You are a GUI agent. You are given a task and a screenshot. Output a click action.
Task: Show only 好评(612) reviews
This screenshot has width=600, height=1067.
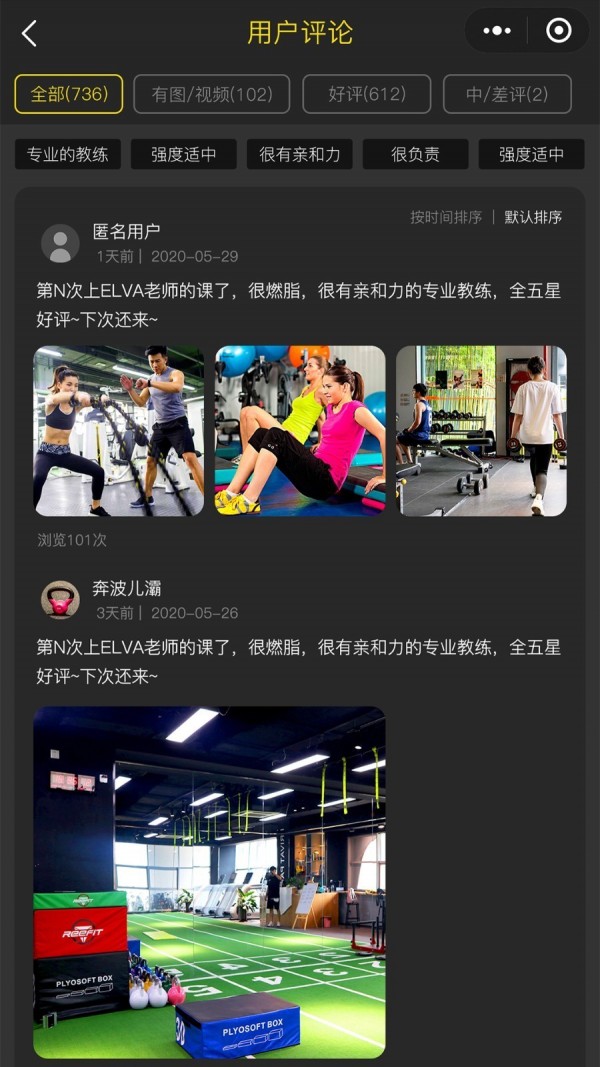click(x=367, y=94)
